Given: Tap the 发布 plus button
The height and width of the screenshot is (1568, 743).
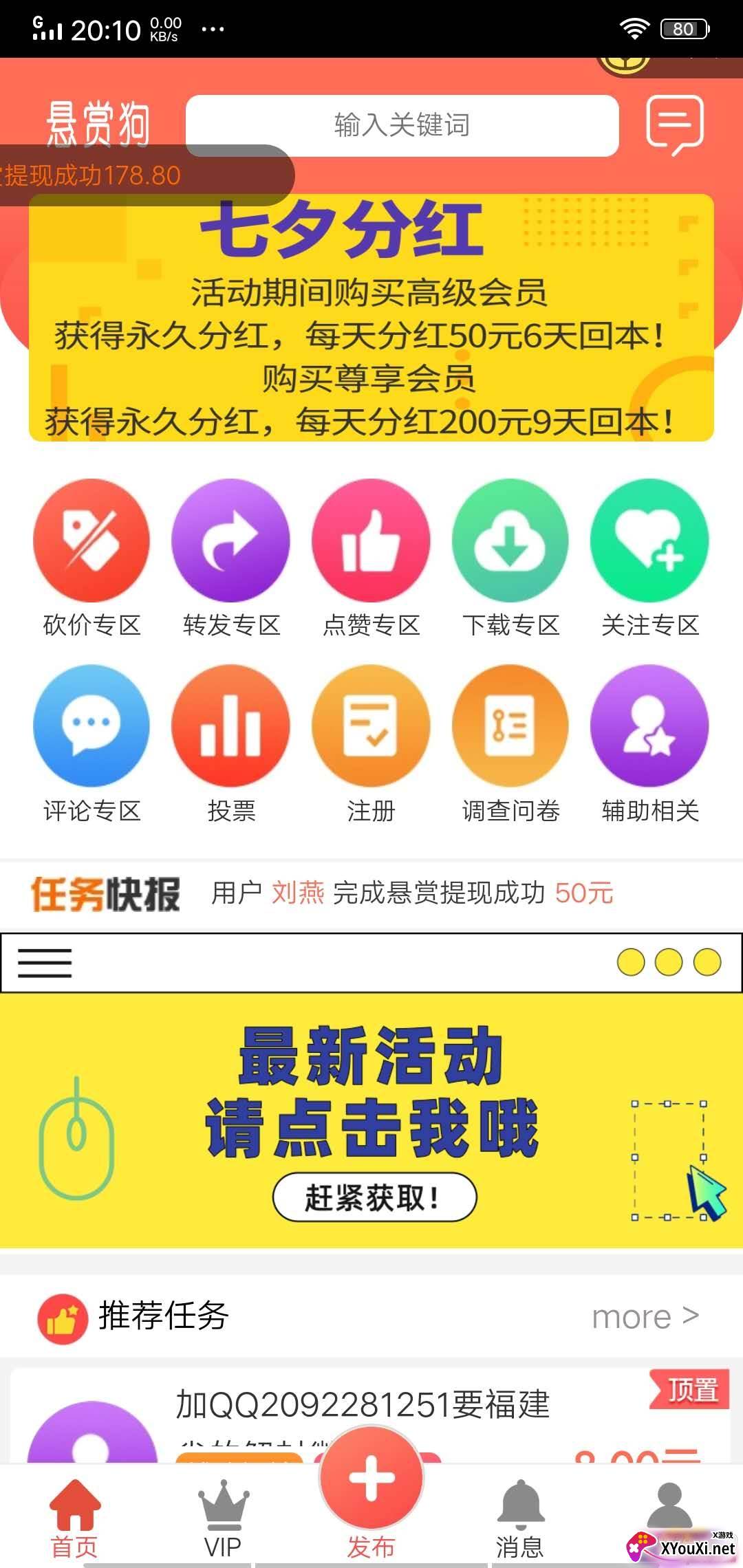Looking at the screenshot, I should point(371,1479).
